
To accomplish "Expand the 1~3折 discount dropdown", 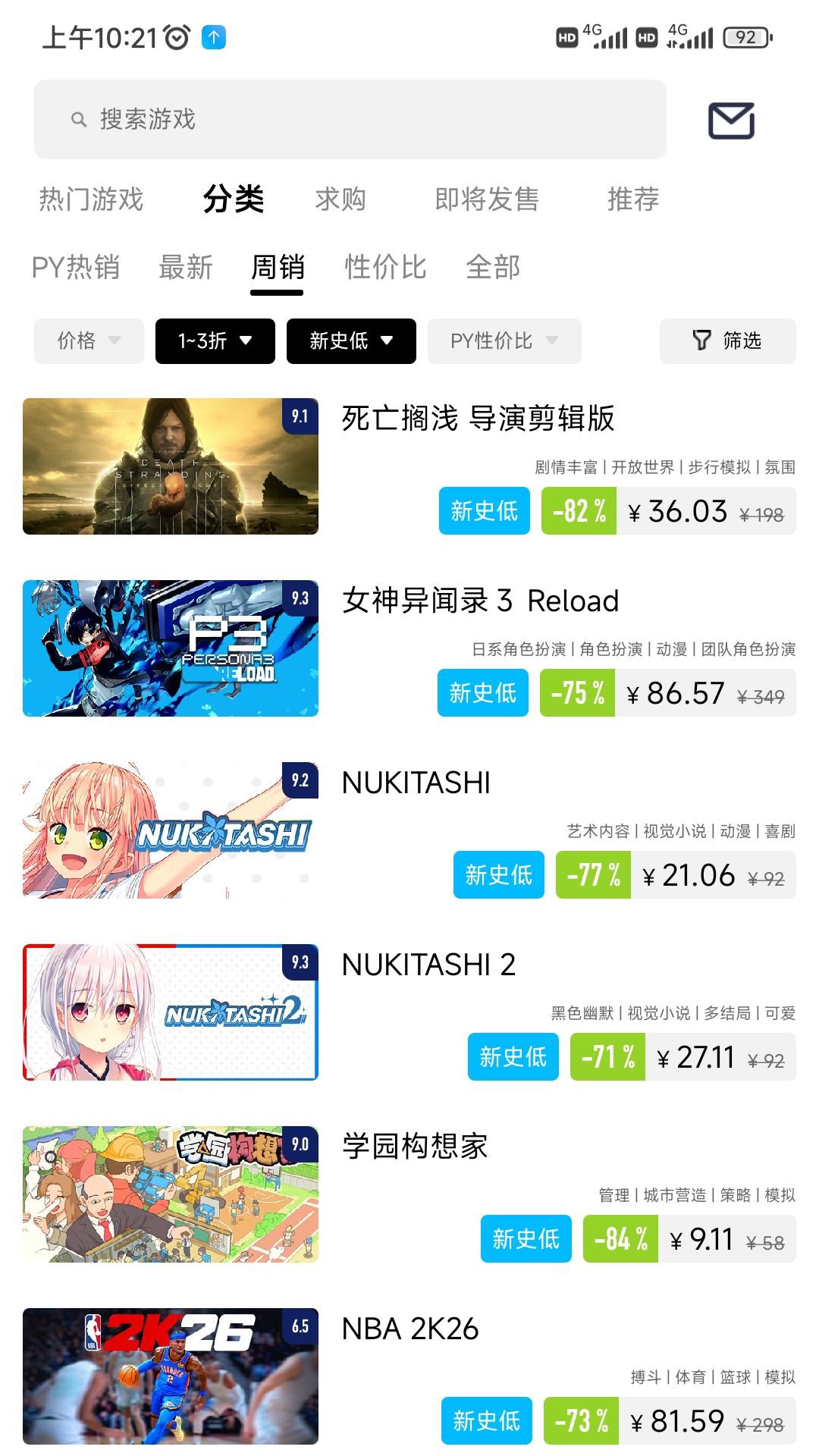I will coord(215,341).
